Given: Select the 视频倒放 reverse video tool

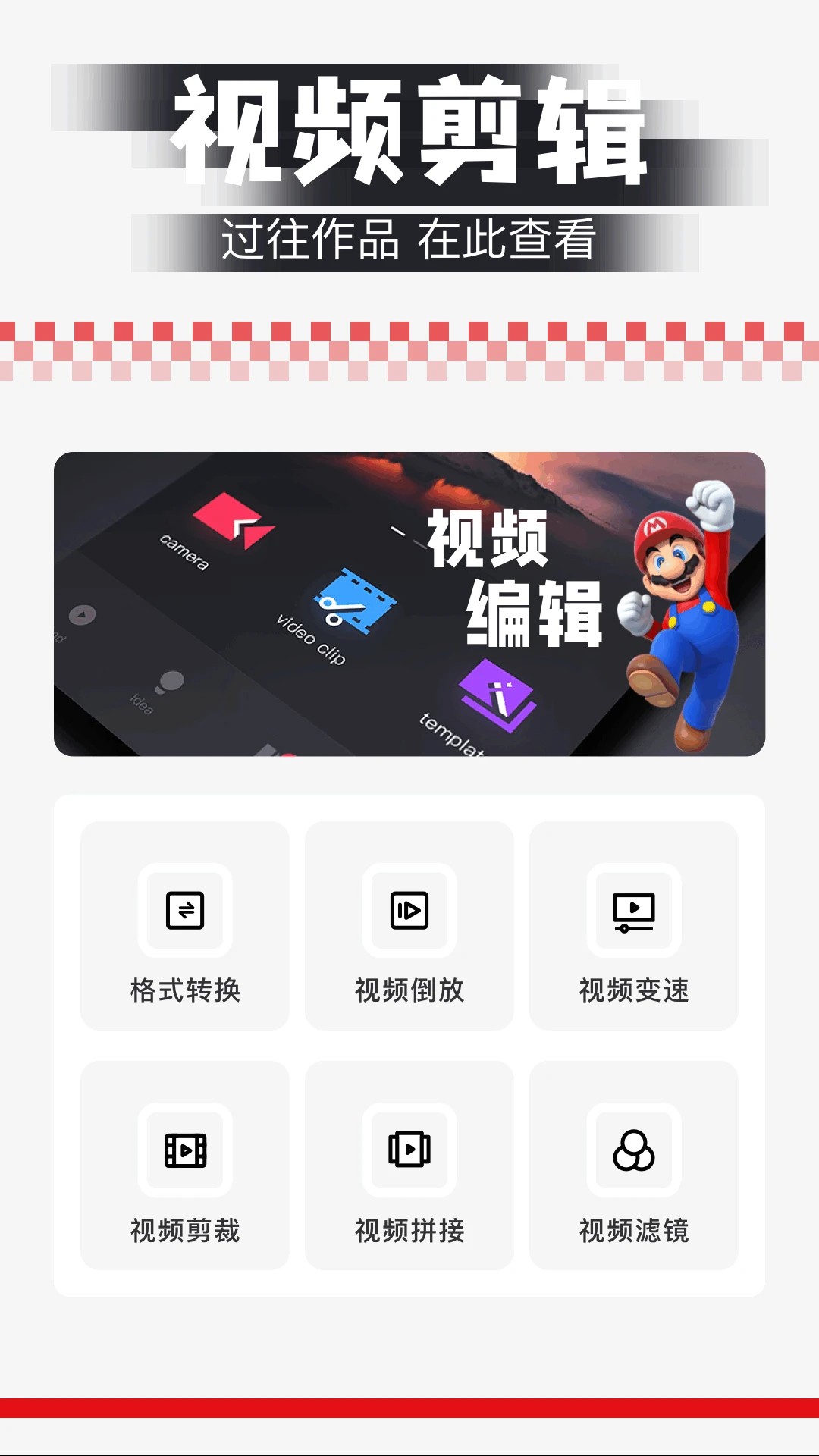Looking at the screenshot, I should [x=409, y=926].
